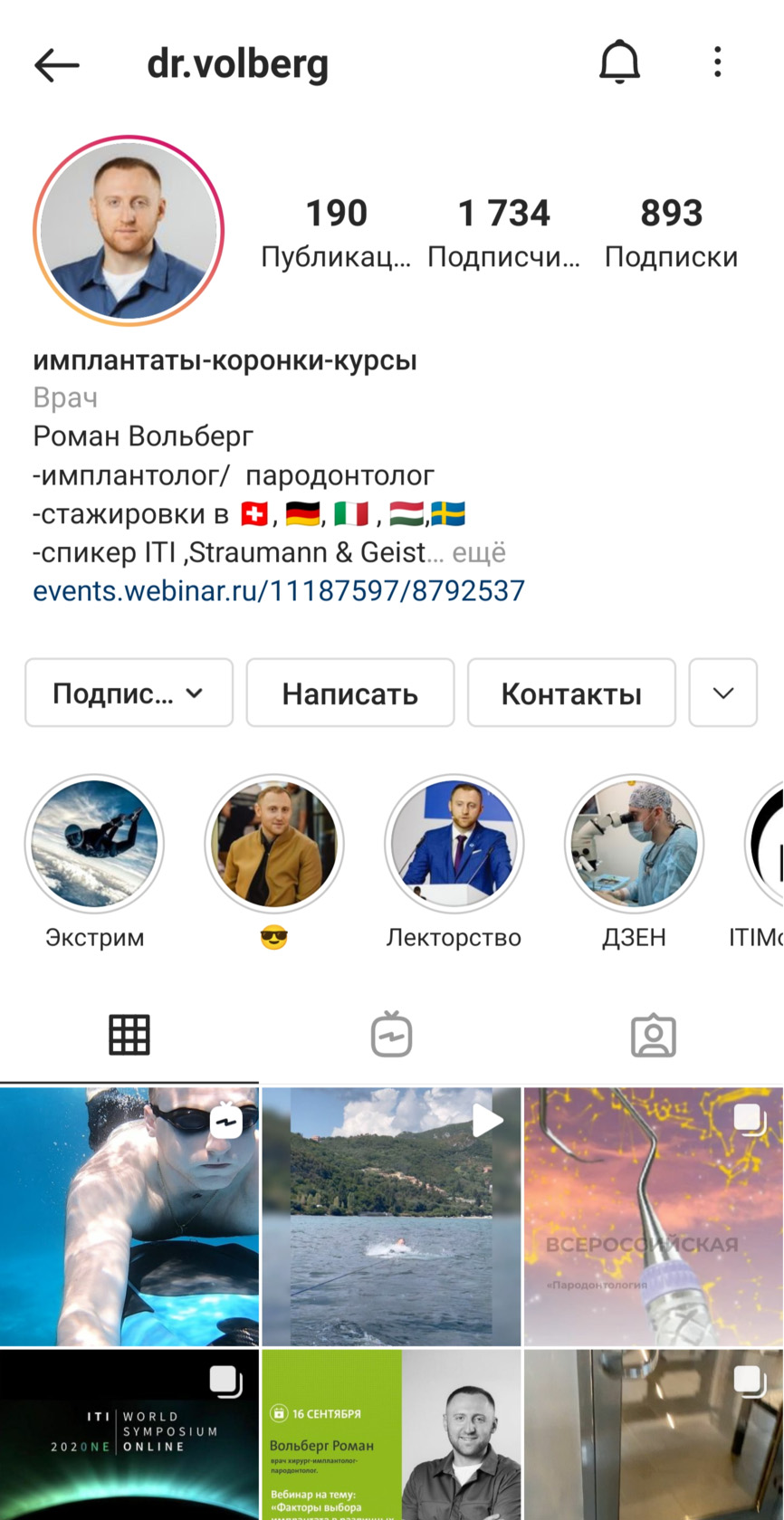The height and width of the screenshot is (1520, 784).
Task: Open the three-dot overflow menu
Action: [717, 62]
